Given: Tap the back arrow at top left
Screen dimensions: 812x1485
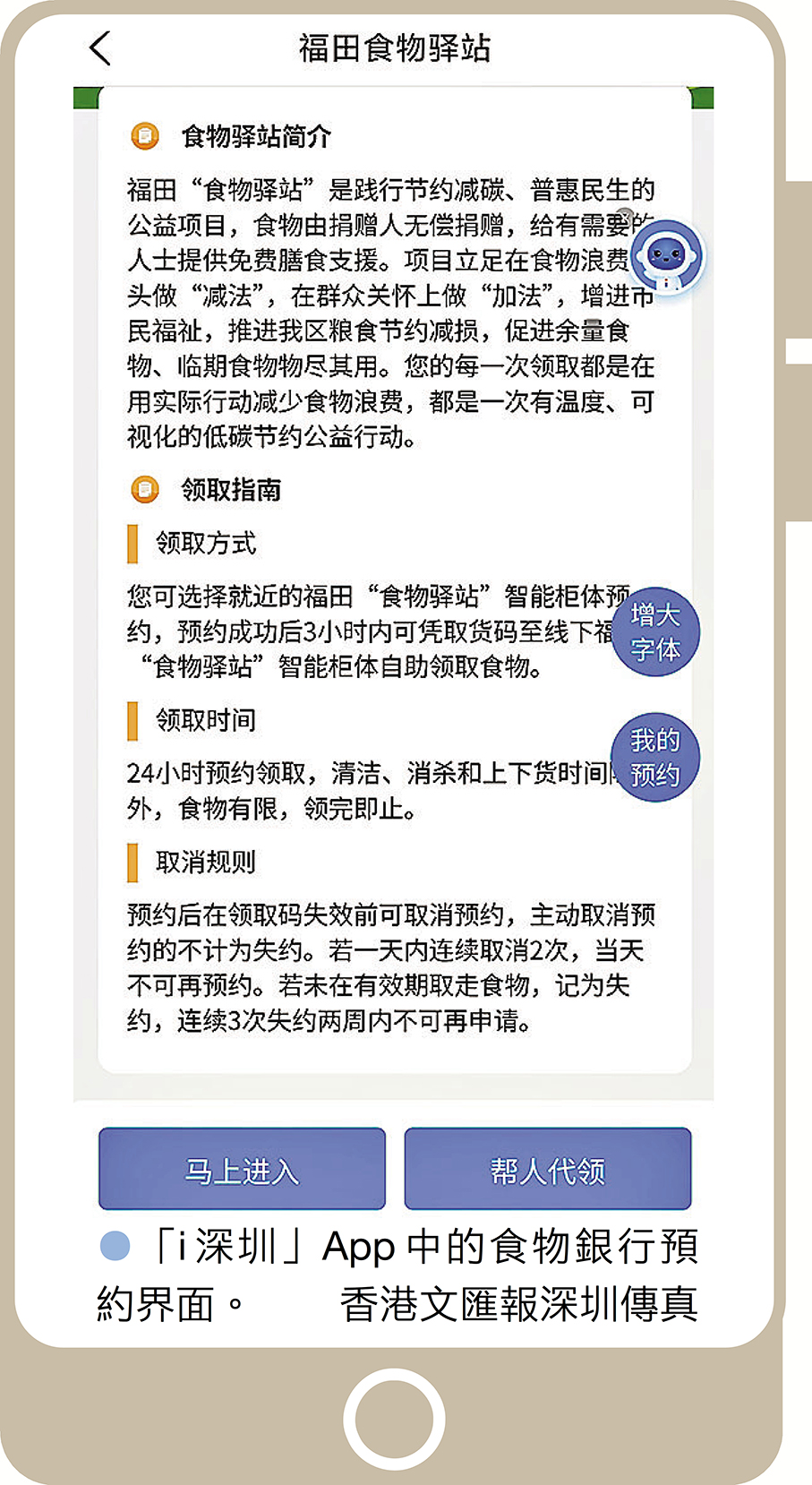Looking at the screenshot, I should (98, 49).
